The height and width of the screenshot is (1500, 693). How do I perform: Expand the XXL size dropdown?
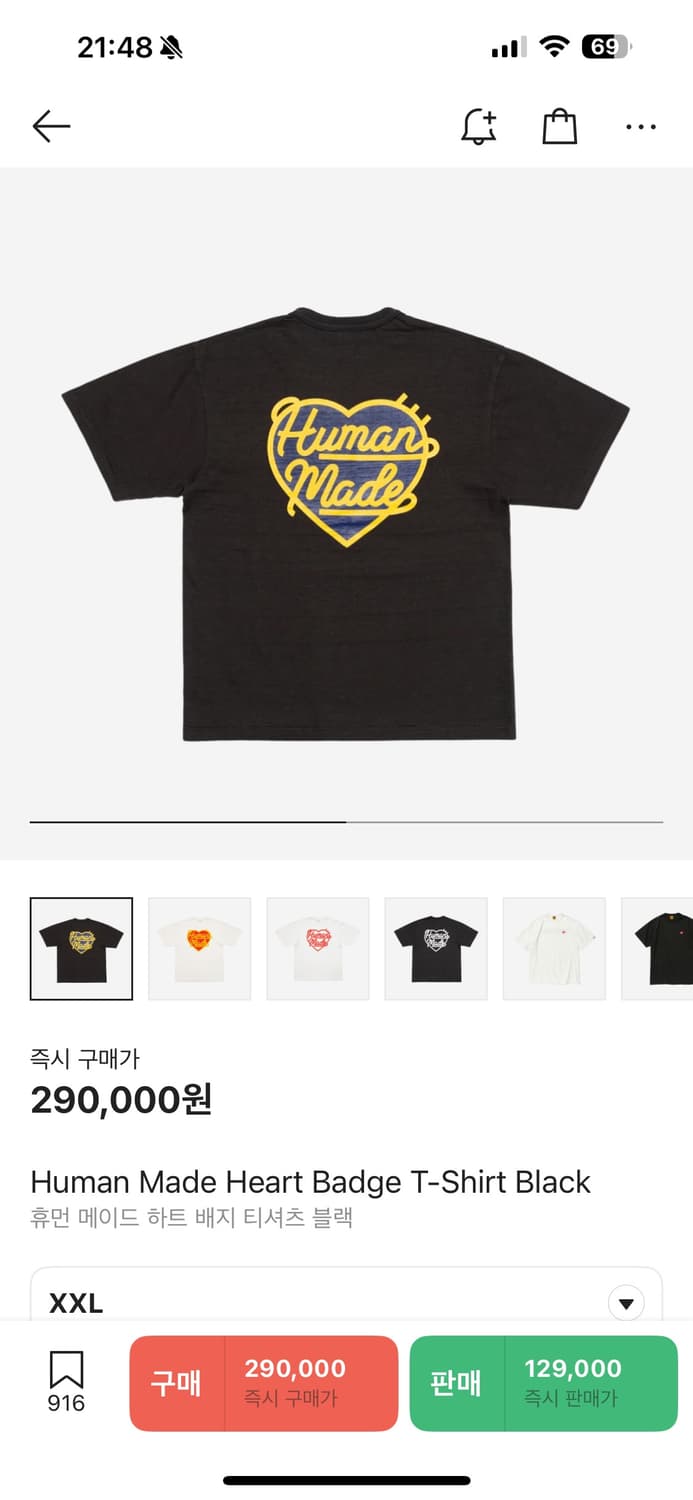(x=626, y=1303)
